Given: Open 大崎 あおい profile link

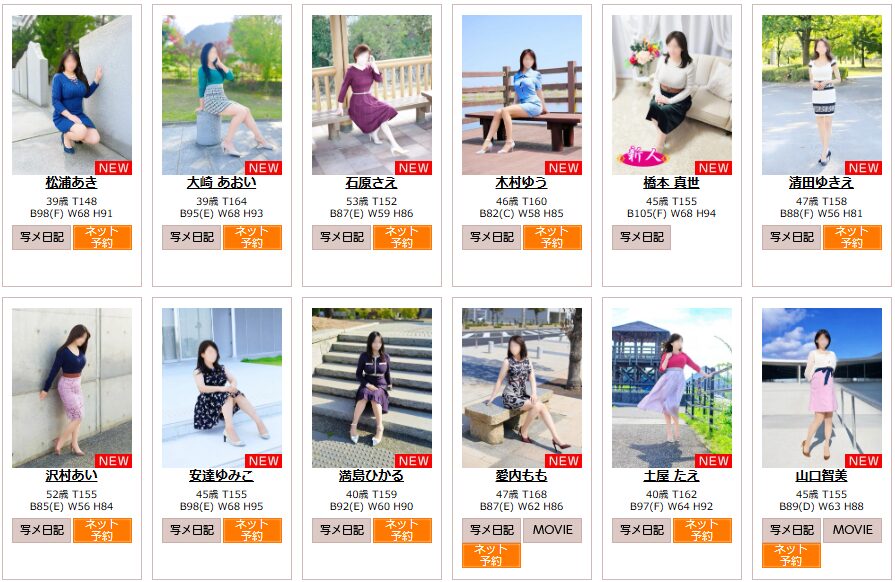Looking at the screenshot, I should [x=221, y=183].
